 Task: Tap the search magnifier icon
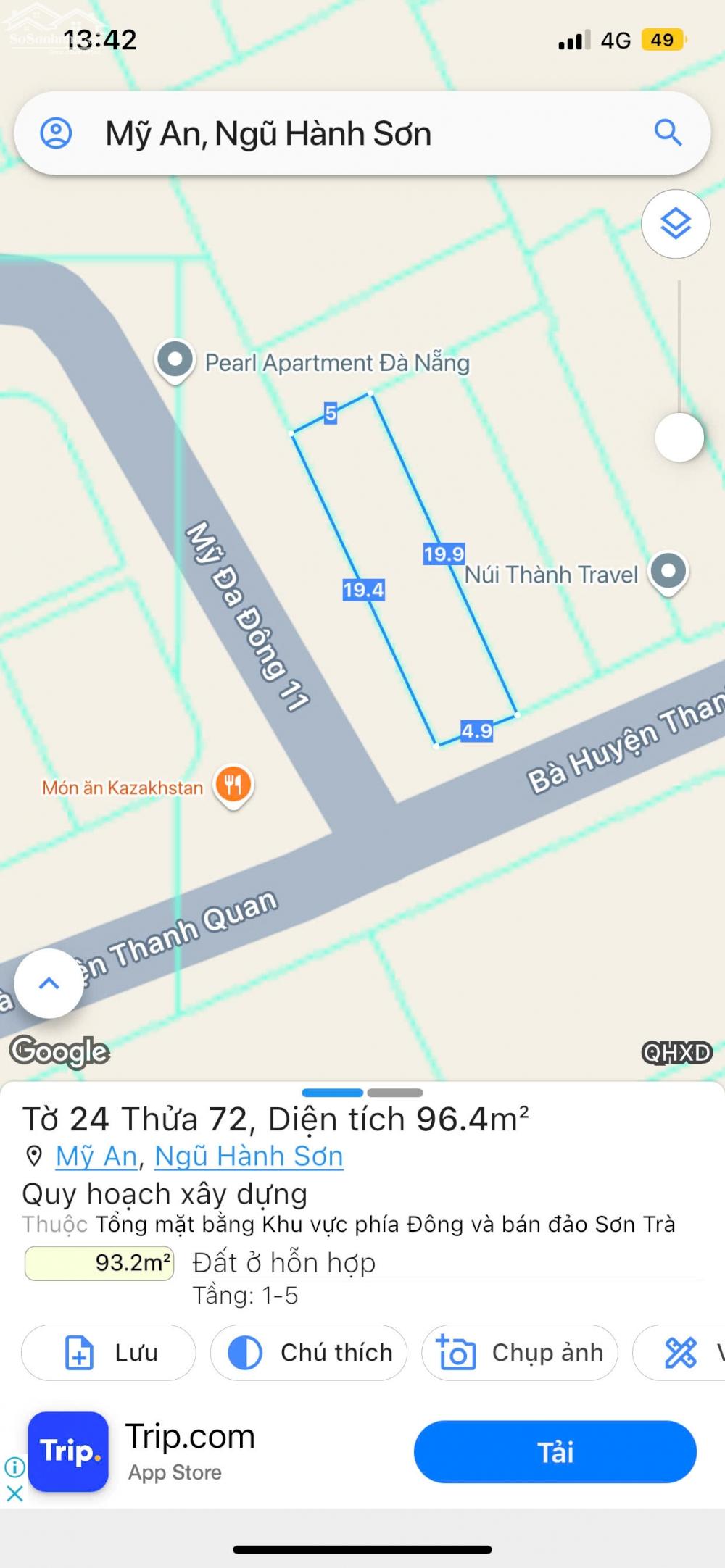tap(668, 133)
